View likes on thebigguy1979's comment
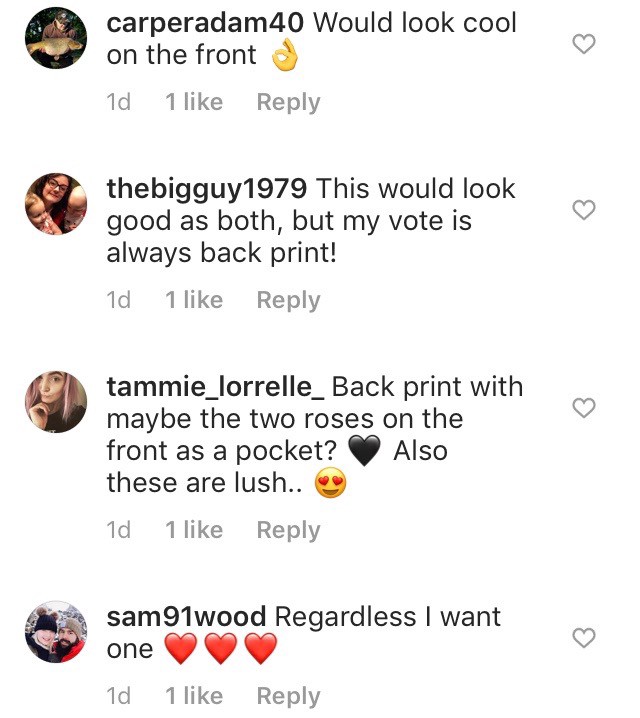Viewport: 640px width, 718px height. click(194, 300)
